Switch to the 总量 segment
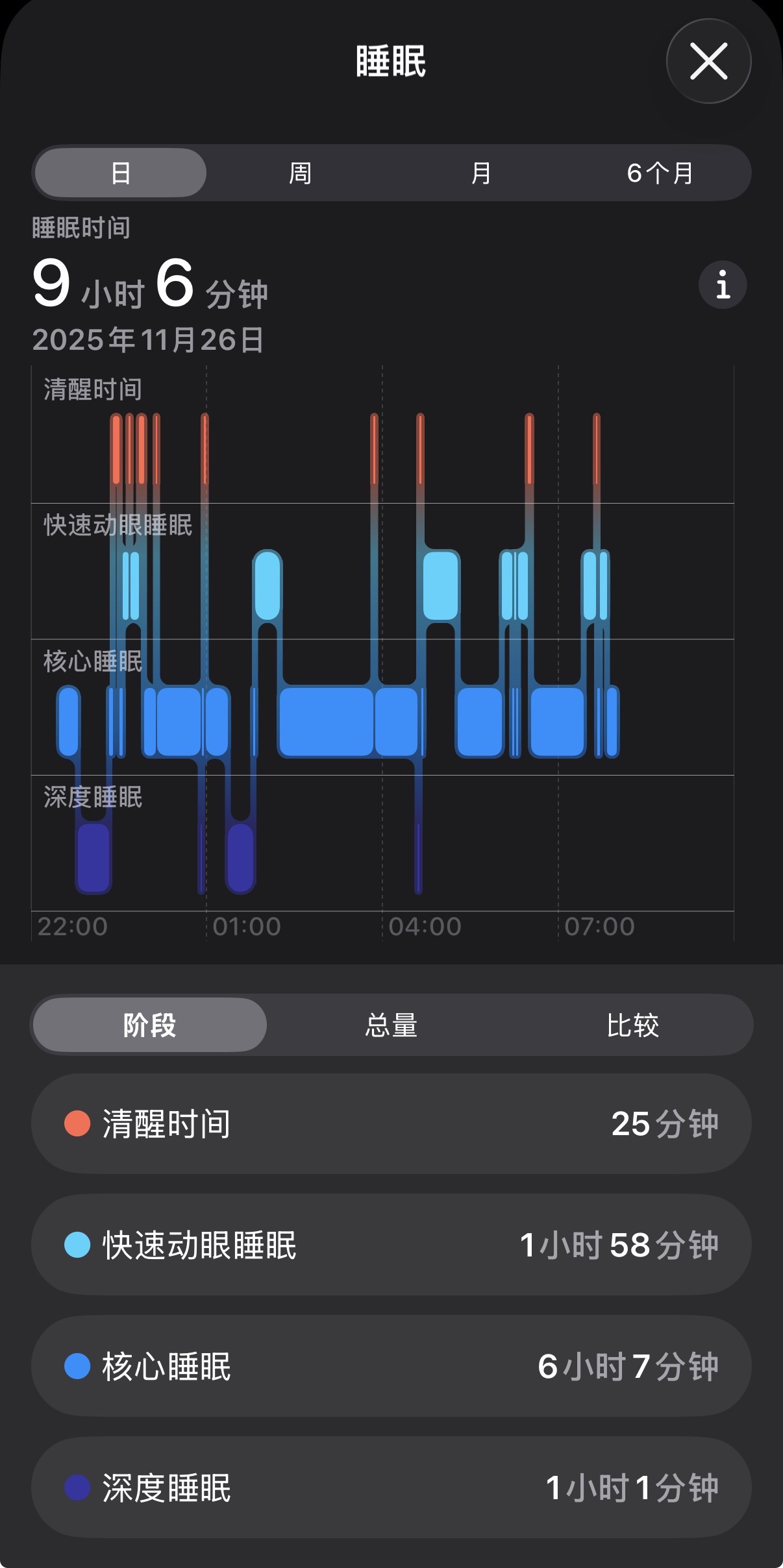Viewport: 783px width, 1568px height. coord(391,1025)
